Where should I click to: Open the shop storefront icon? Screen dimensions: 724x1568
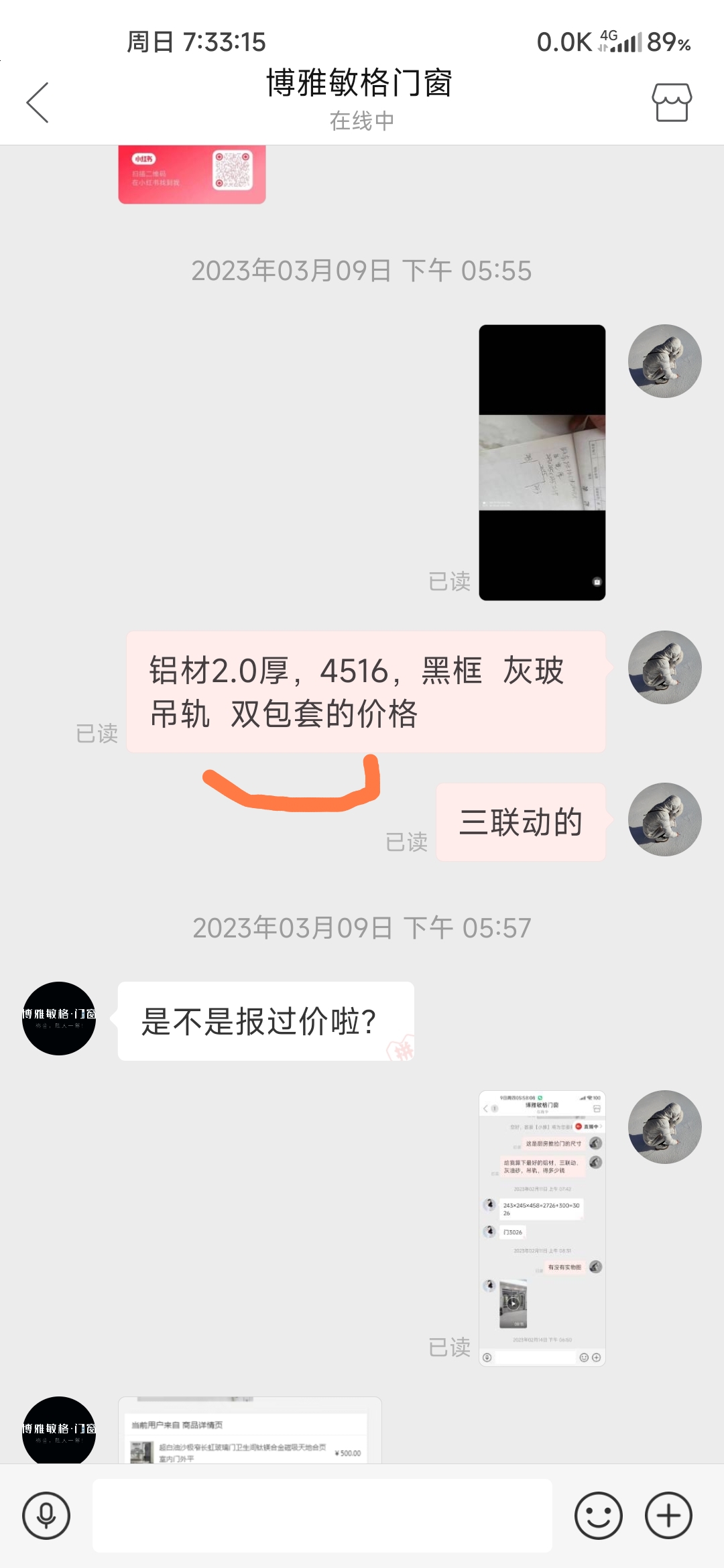pyautogui.click(x=672, y=103)
